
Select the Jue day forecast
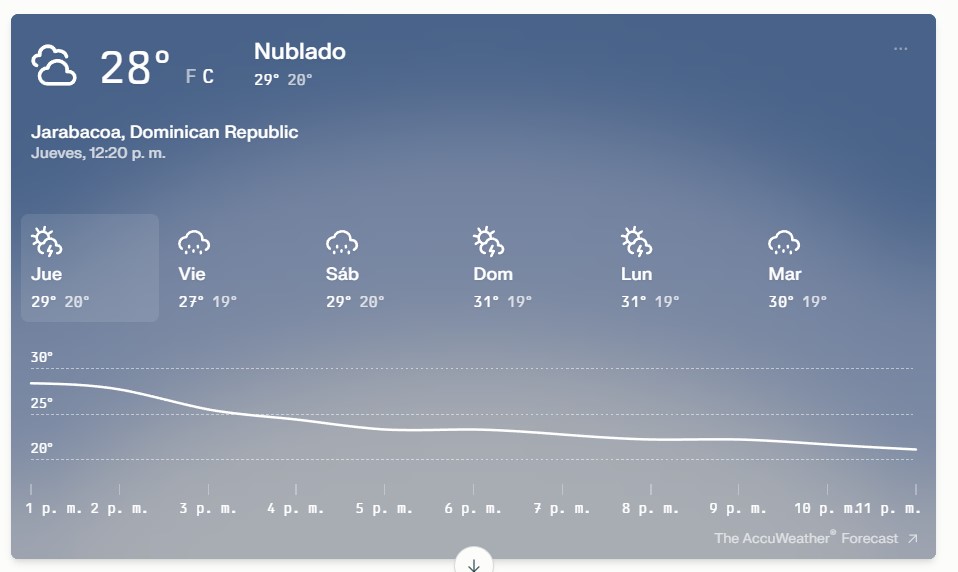[89, 268]
